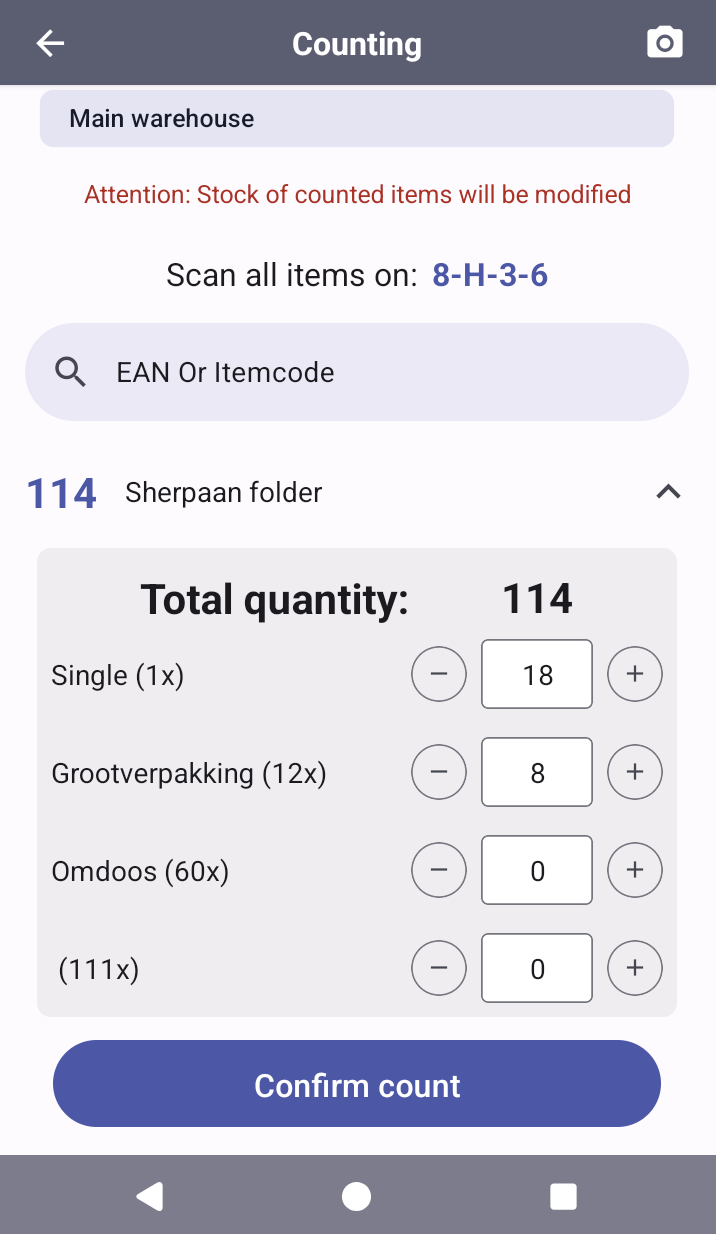Increase the Grootverpakking (12x) quantity
This screenshot has width=716, height=1234.
pyautogui.click(x=635, y=772)
